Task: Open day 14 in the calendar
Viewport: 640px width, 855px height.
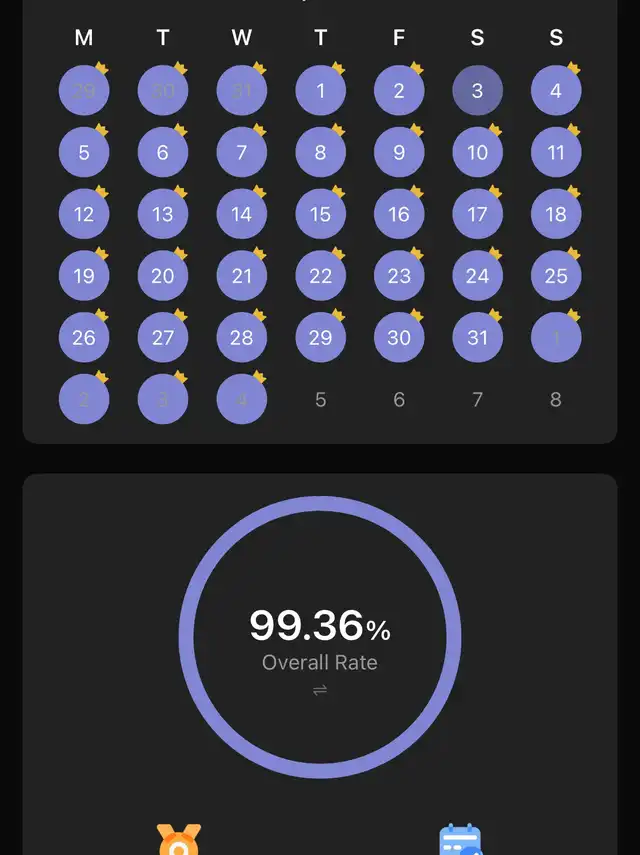Action: [x=241, y=214]
